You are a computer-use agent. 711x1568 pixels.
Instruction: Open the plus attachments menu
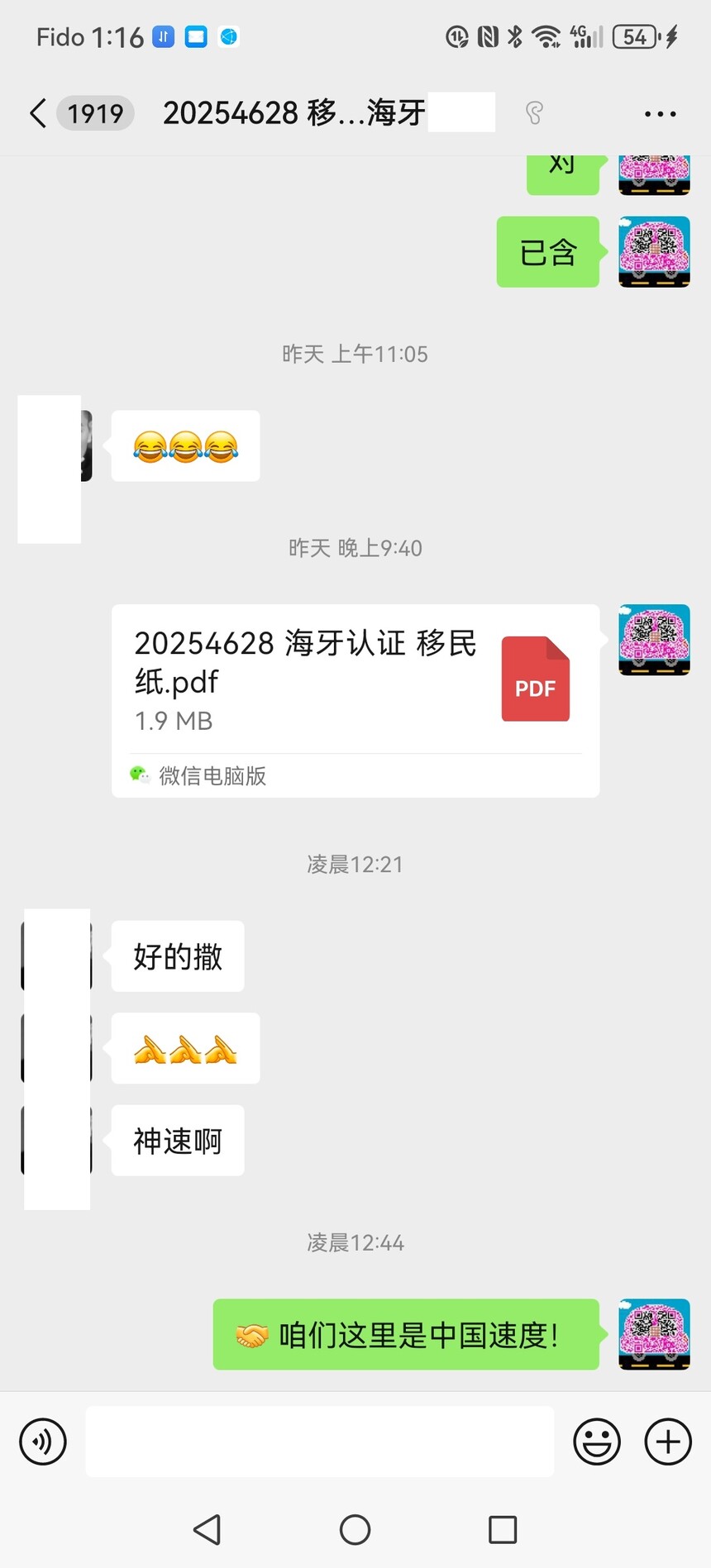[667, 1442]
